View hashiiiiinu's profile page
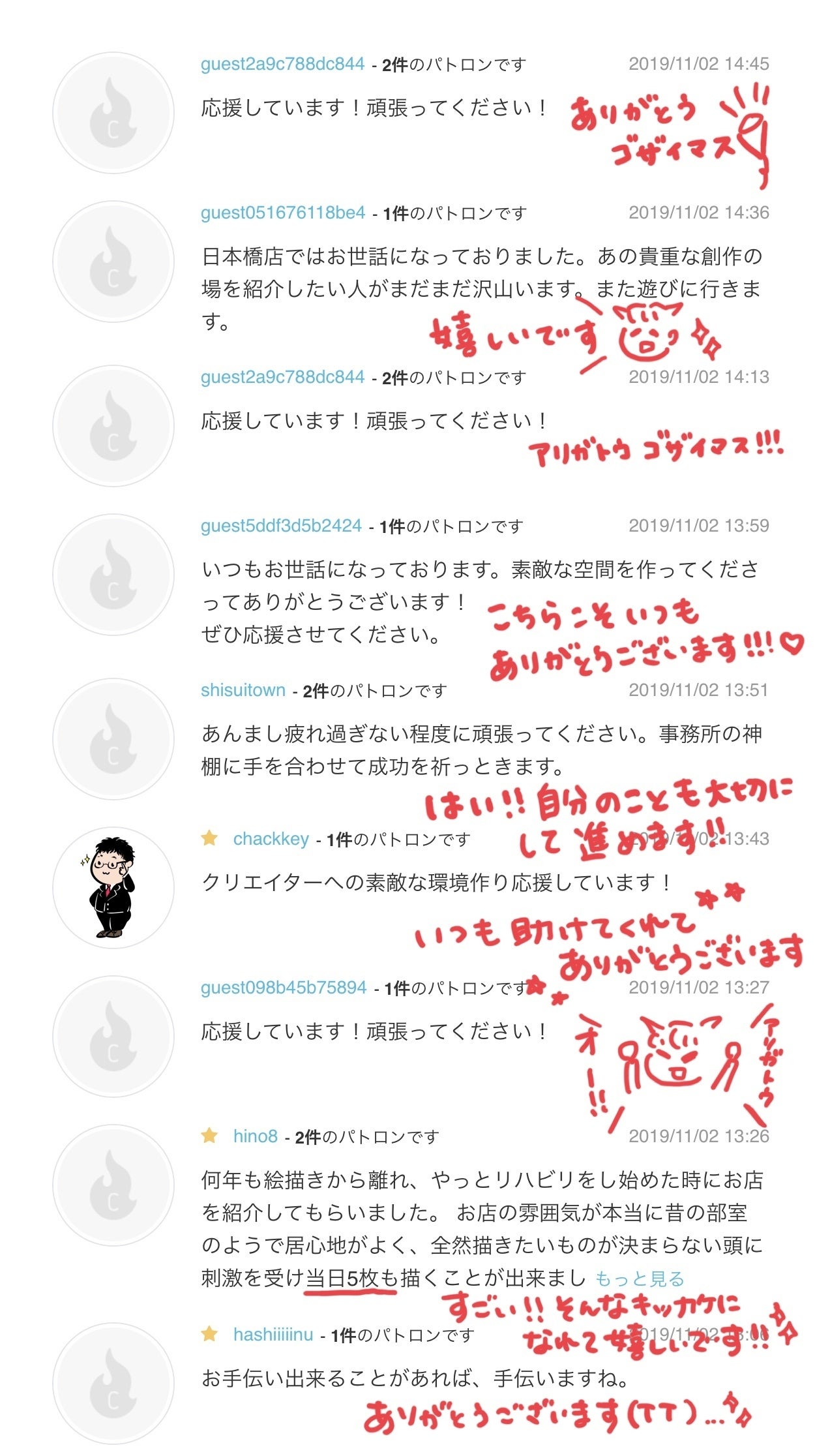The height and width of the screenshot is (1456, 815). (x=273, y=1335)
